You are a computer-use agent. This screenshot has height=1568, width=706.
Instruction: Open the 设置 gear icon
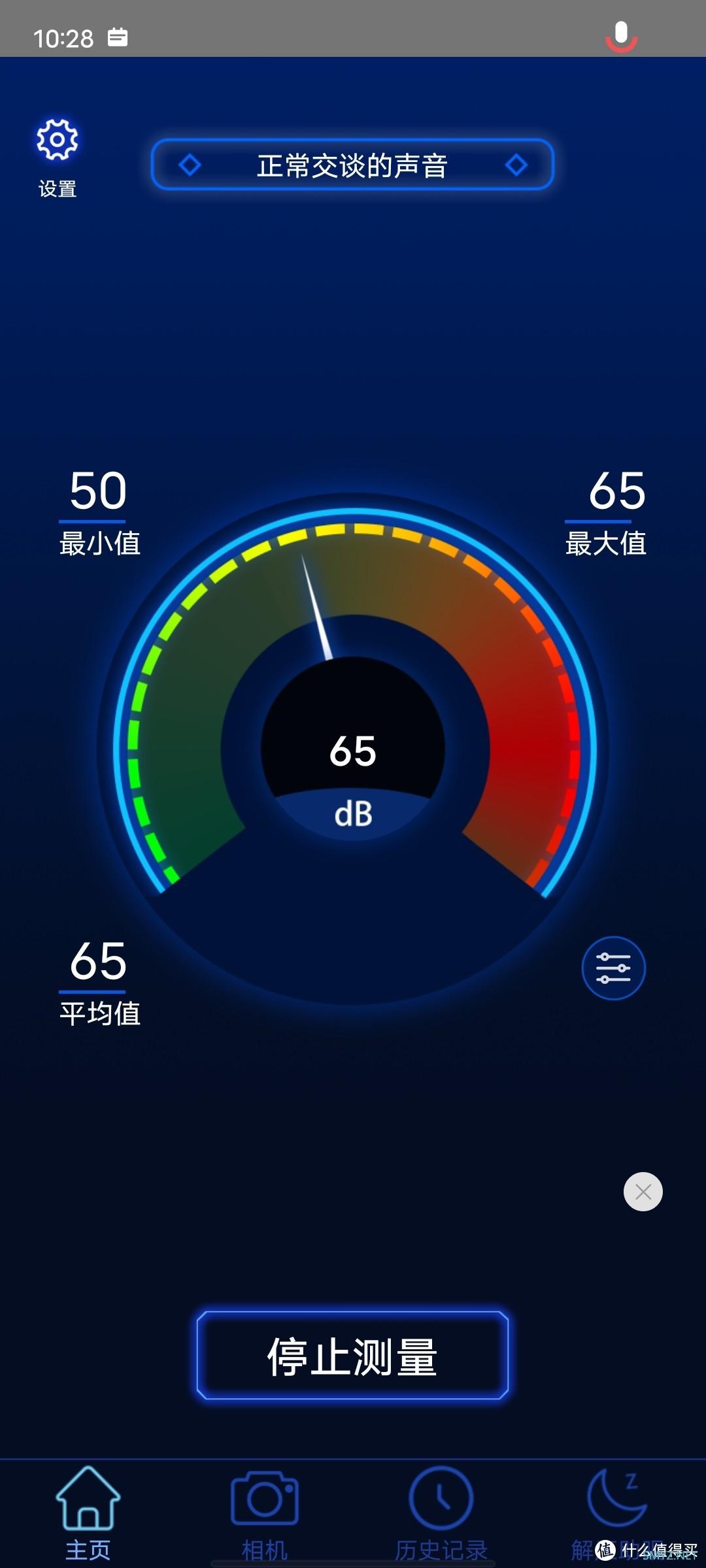[x=58, y=140]
